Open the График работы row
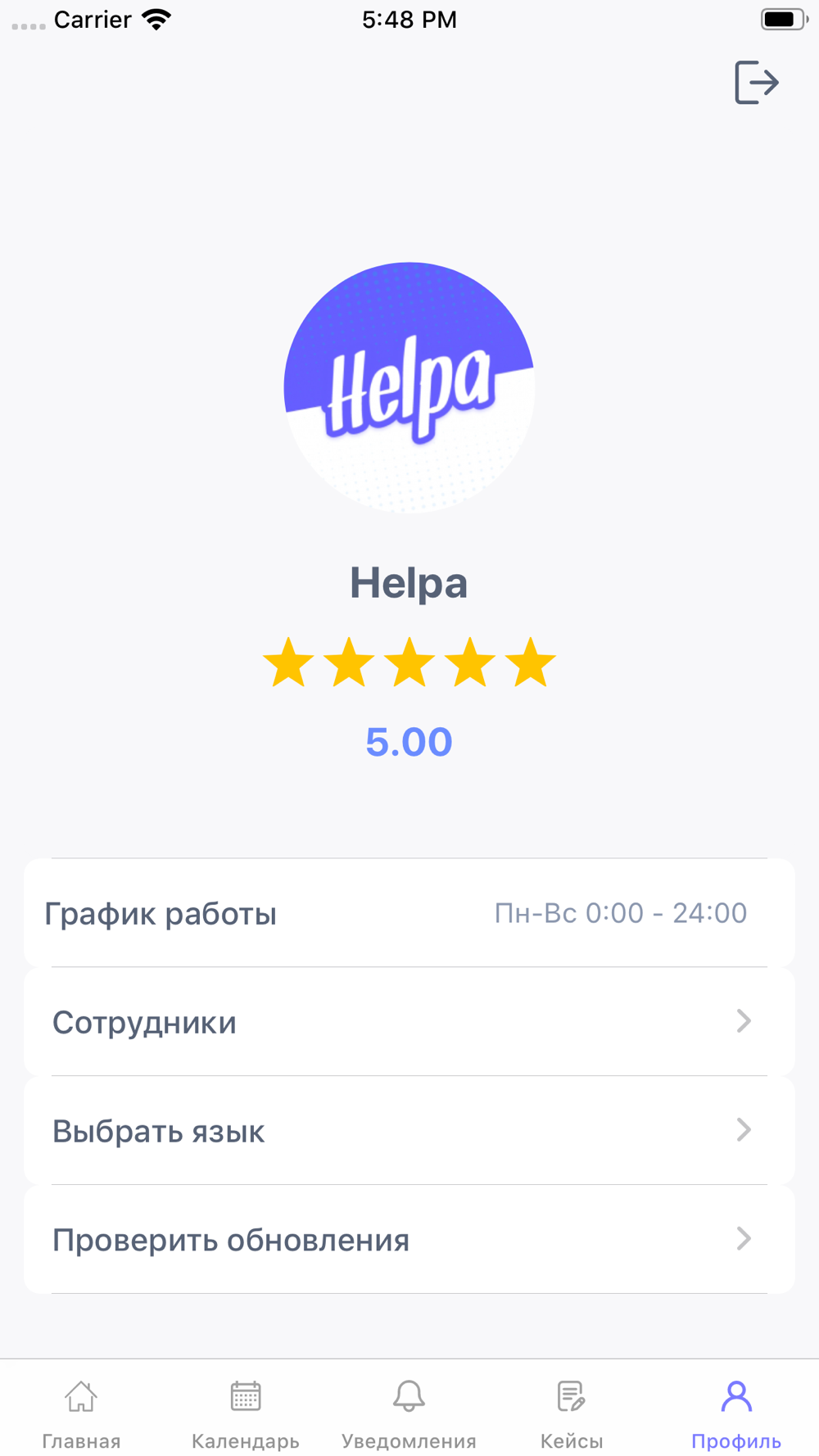819x1456 pixels. [409, 912]
